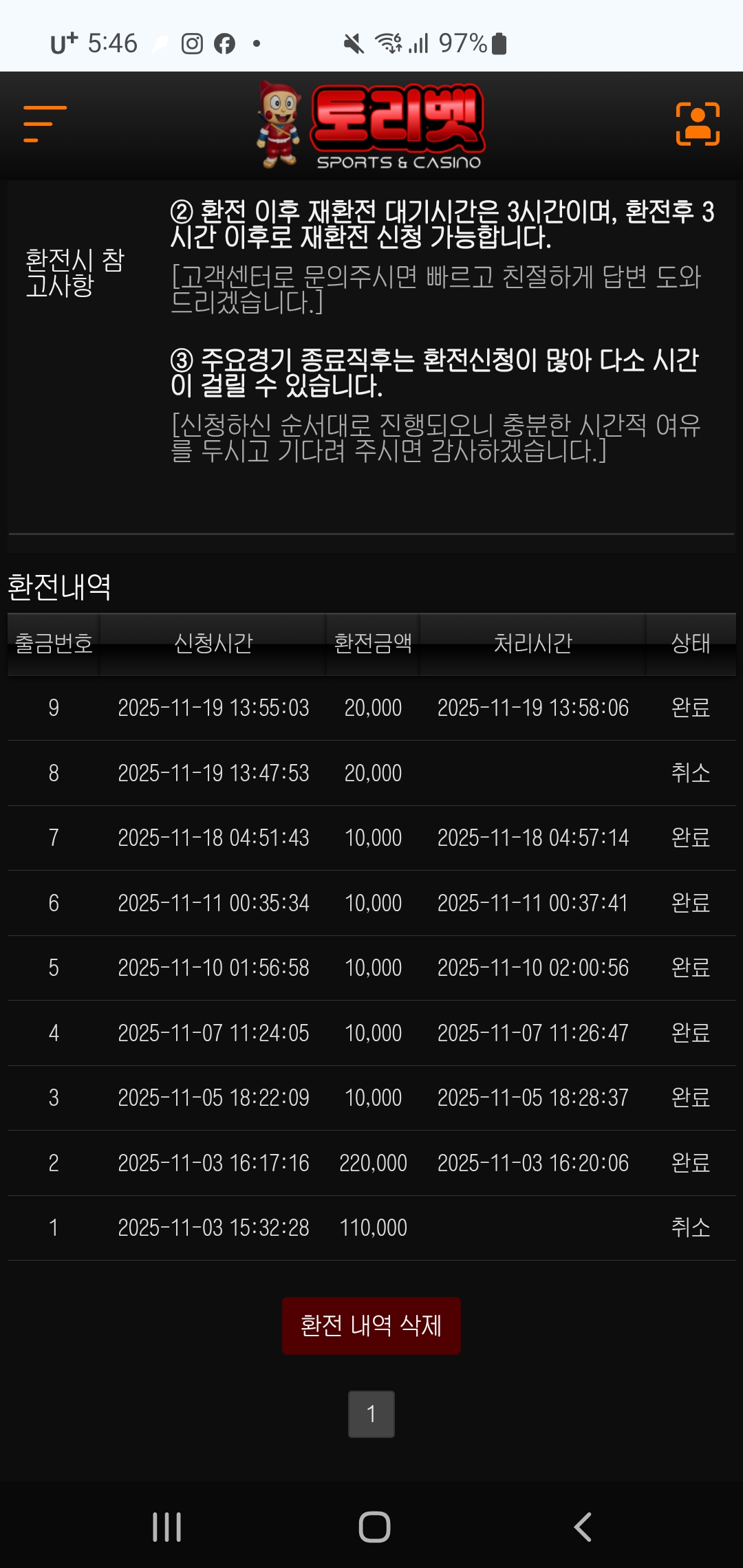
Task: Open the recent apps overview
Action: [x=166, y=1527]
